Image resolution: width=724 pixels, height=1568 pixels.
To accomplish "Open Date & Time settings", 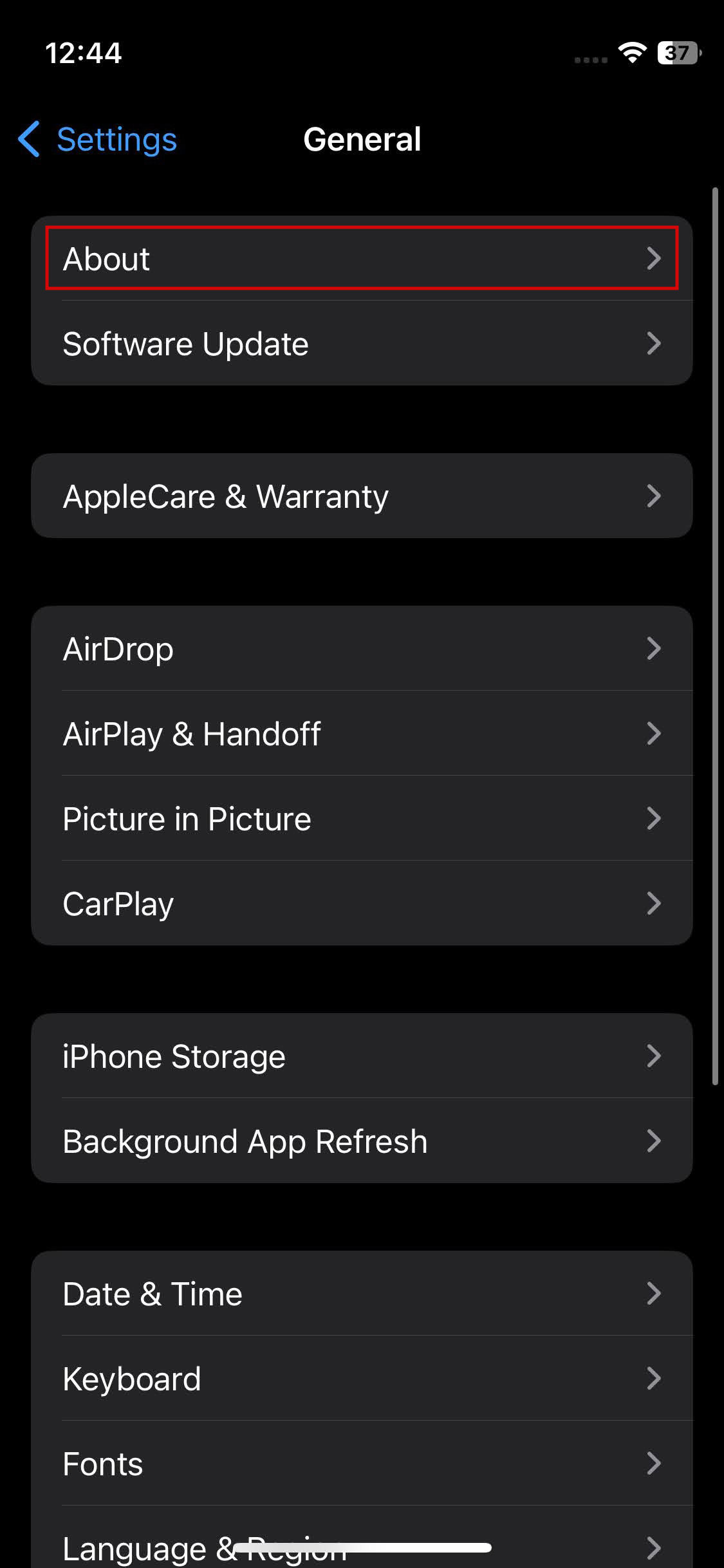I will pyautogui.click(x=362, y=1294).
